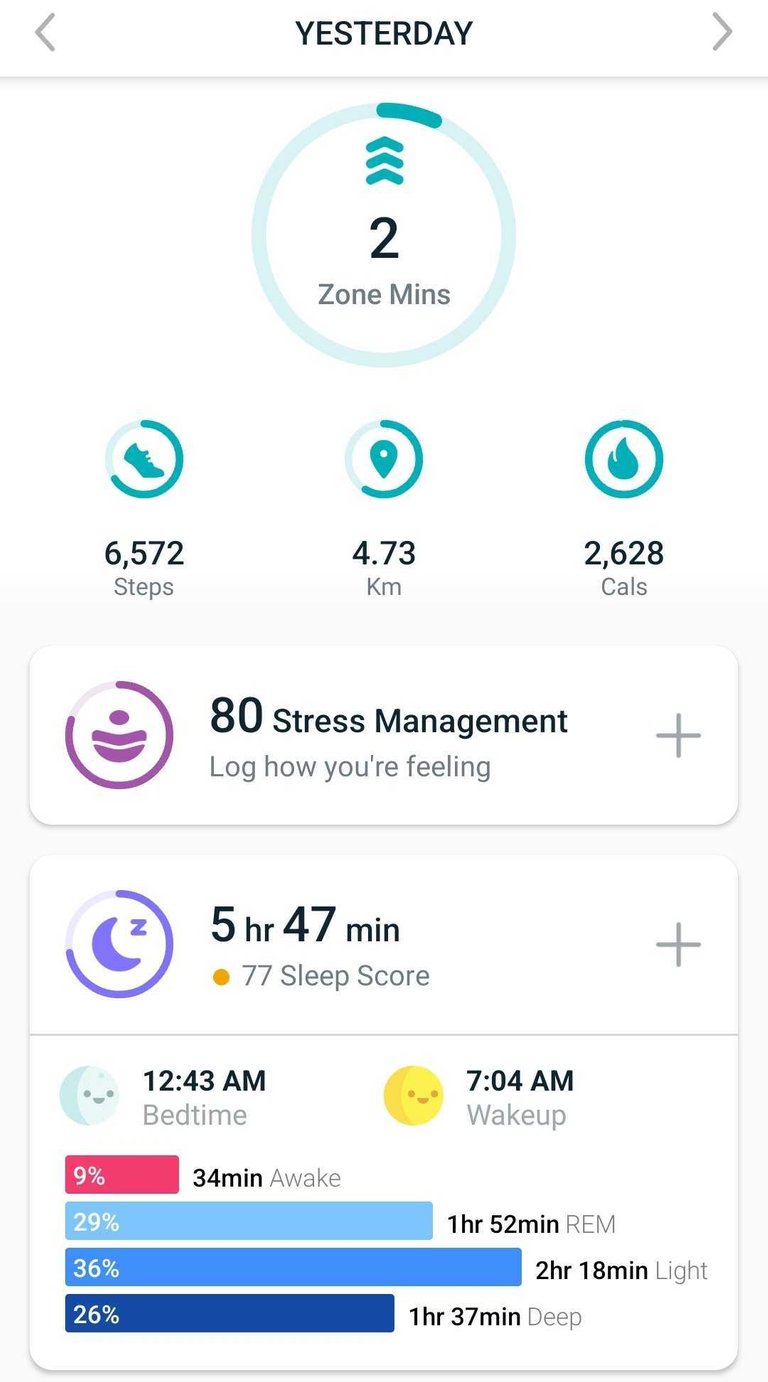This screenshot has height=1382, width=768.
Task: Log feeling with Stress Management plus
Action: coord(678,736)
